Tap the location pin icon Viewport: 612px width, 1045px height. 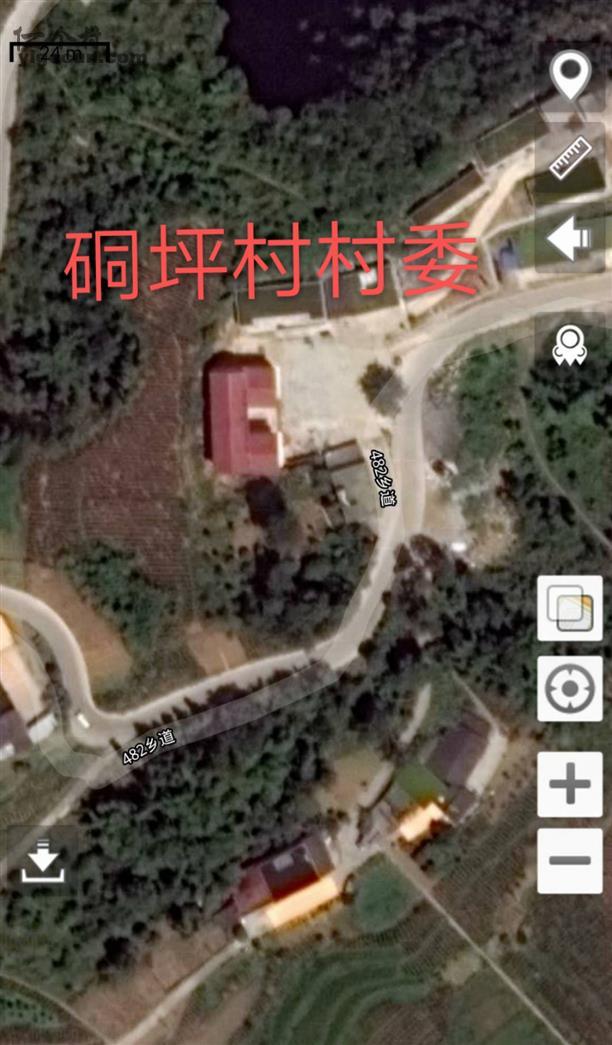[571, 76]
